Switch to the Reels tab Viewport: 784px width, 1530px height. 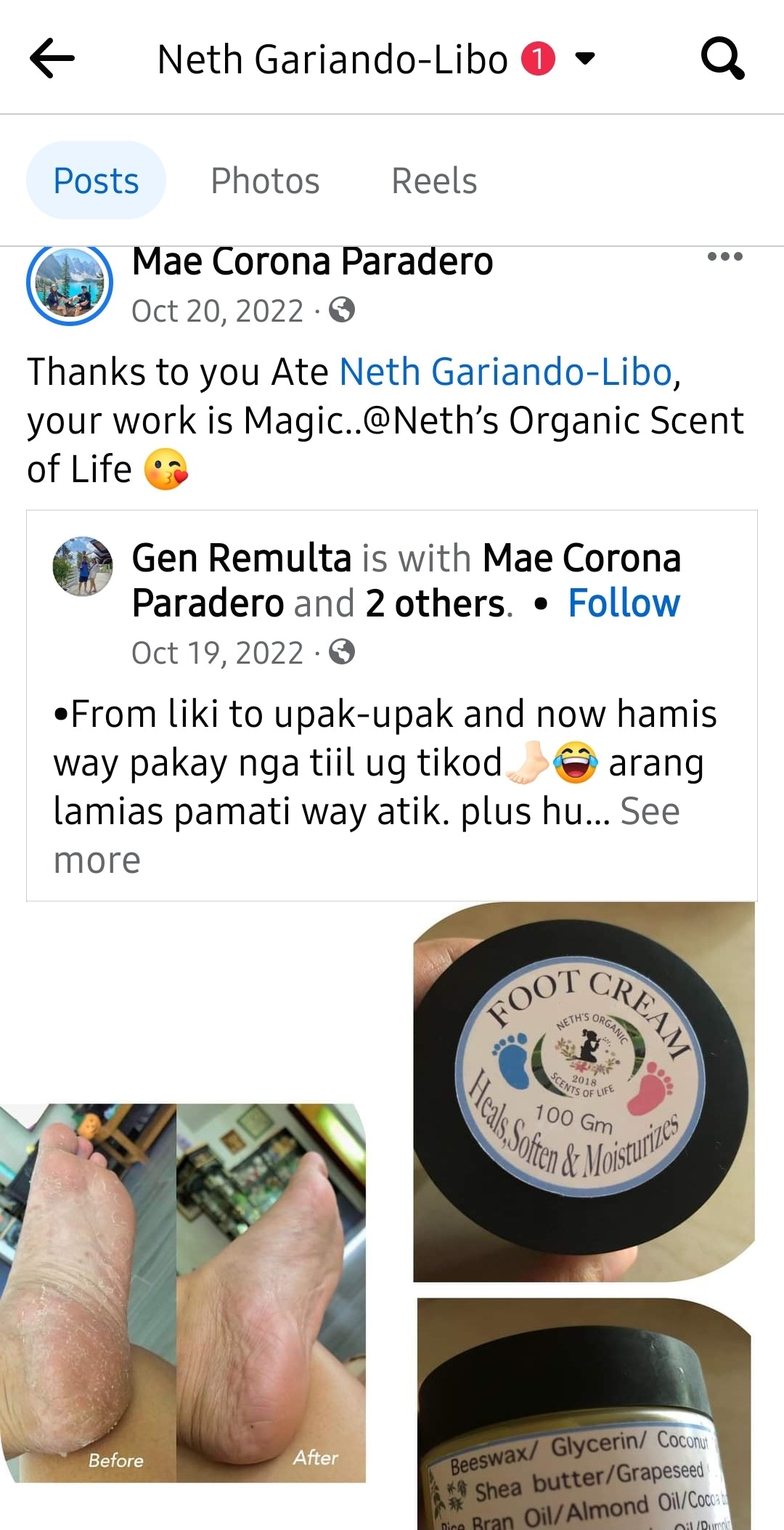point(434,181)
